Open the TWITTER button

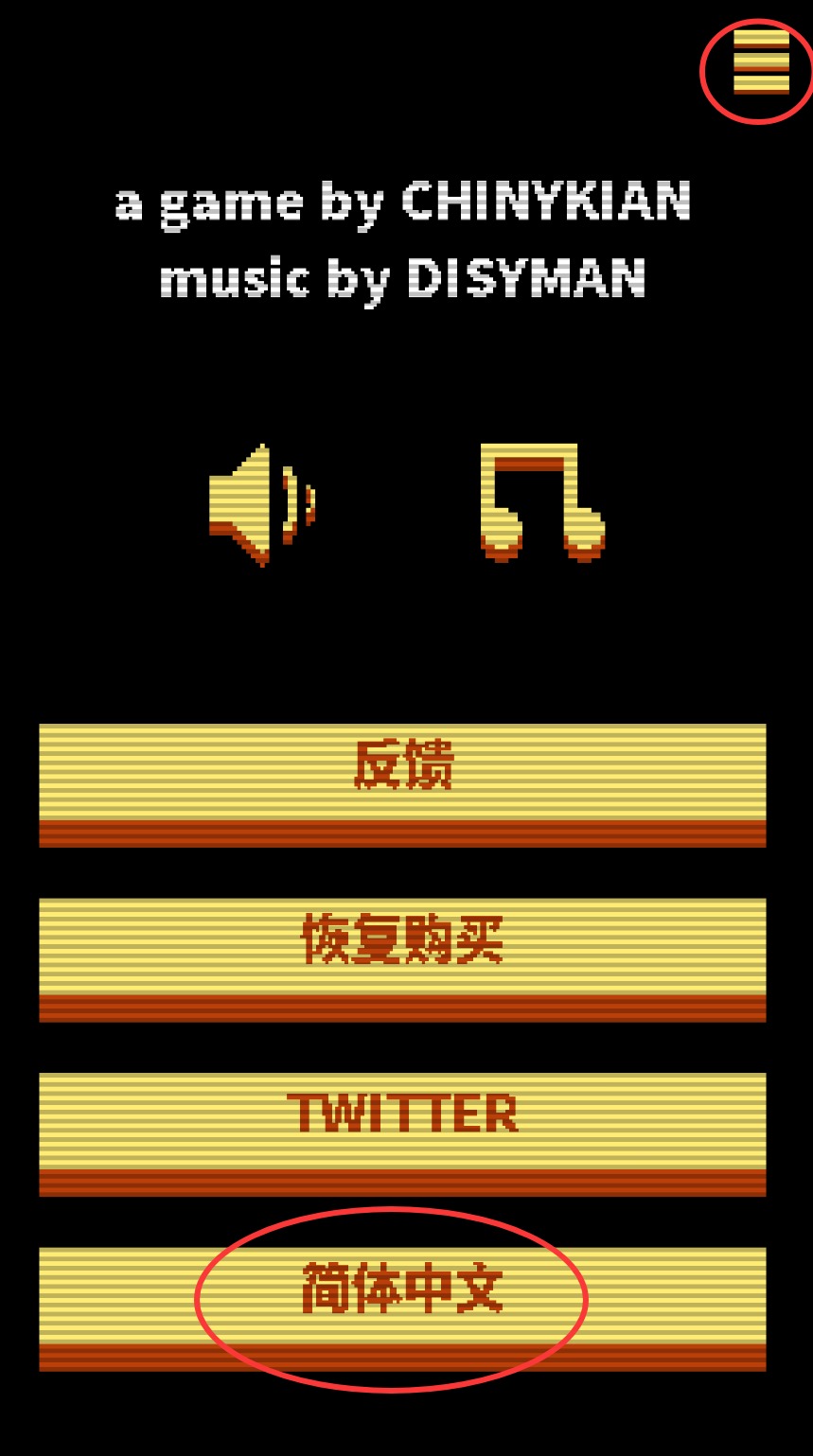[402, 1132]
